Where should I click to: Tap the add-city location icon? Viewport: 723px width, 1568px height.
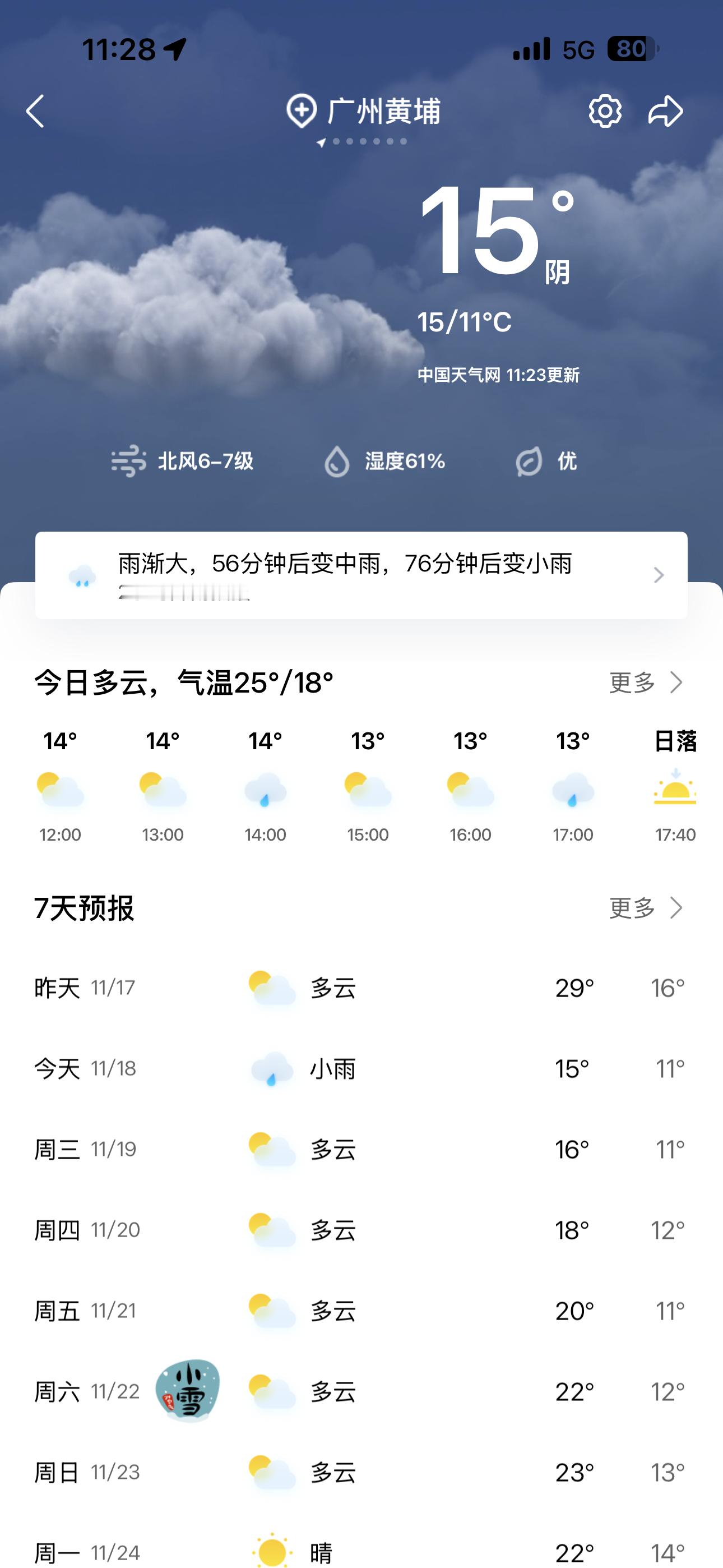[x=300, y=110]
